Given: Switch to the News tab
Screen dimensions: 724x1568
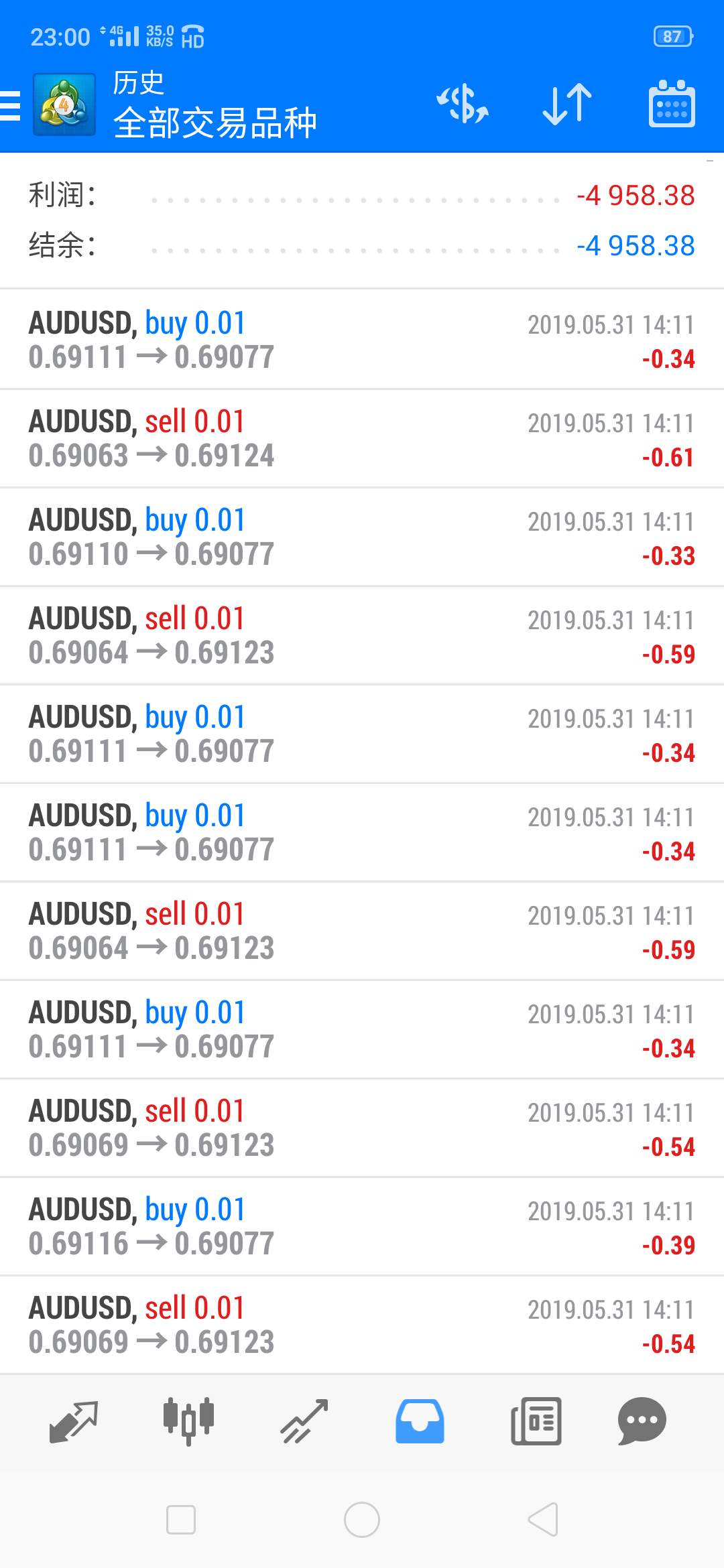Looking at the screenshot, I should 536,1421.
